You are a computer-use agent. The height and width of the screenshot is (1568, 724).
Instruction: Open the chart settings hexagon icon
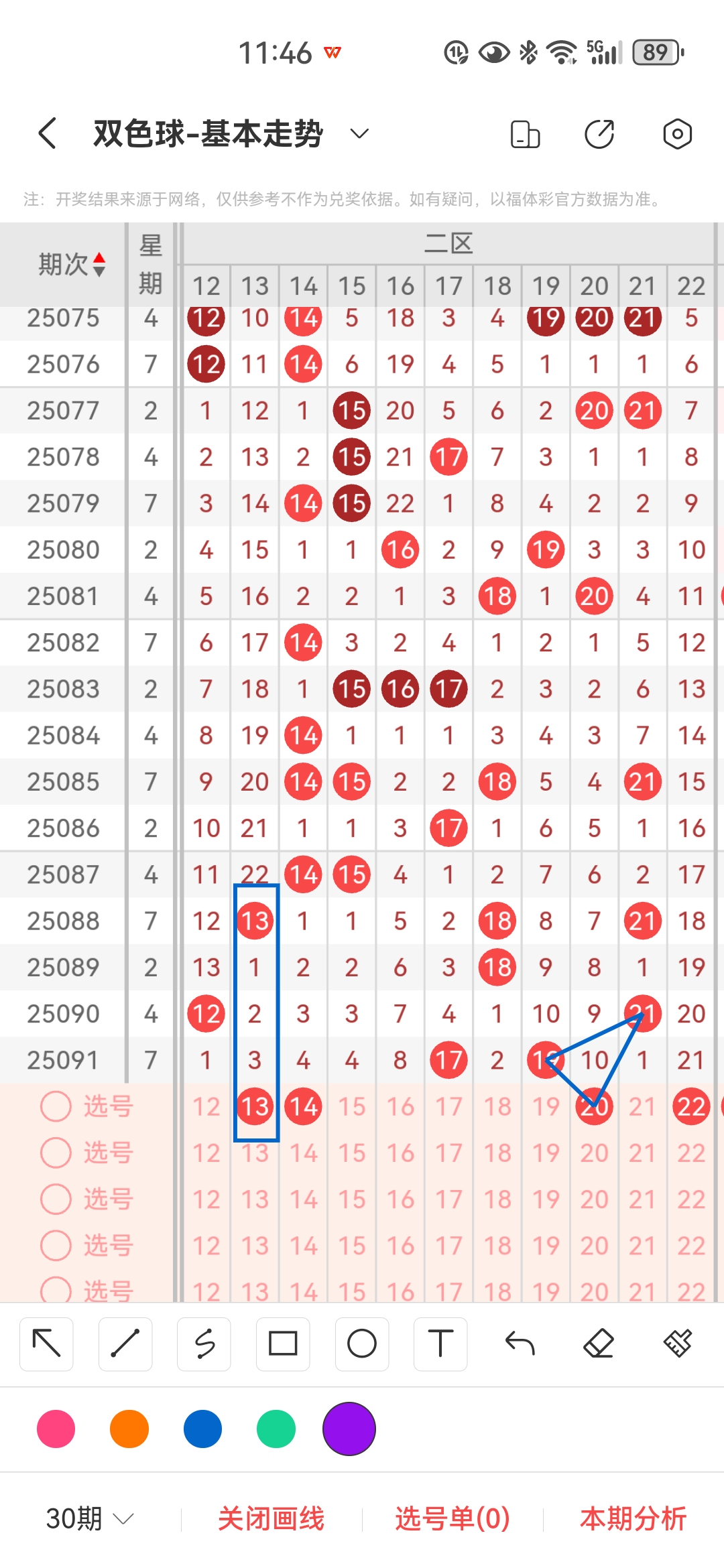[x=677, y=133]
